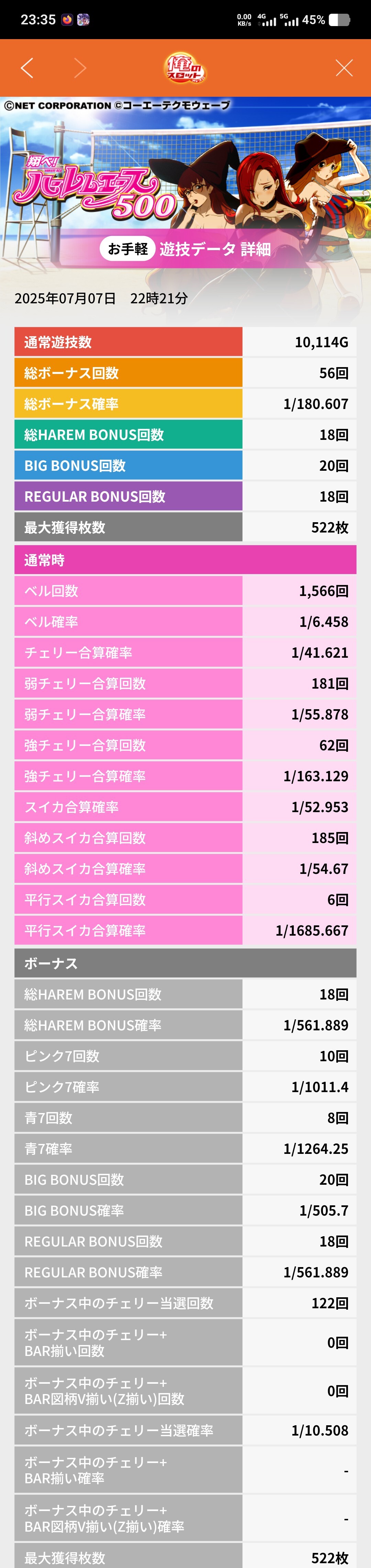Close the page with the X
The image size is (371, 1568).
(x=344, y=68)
